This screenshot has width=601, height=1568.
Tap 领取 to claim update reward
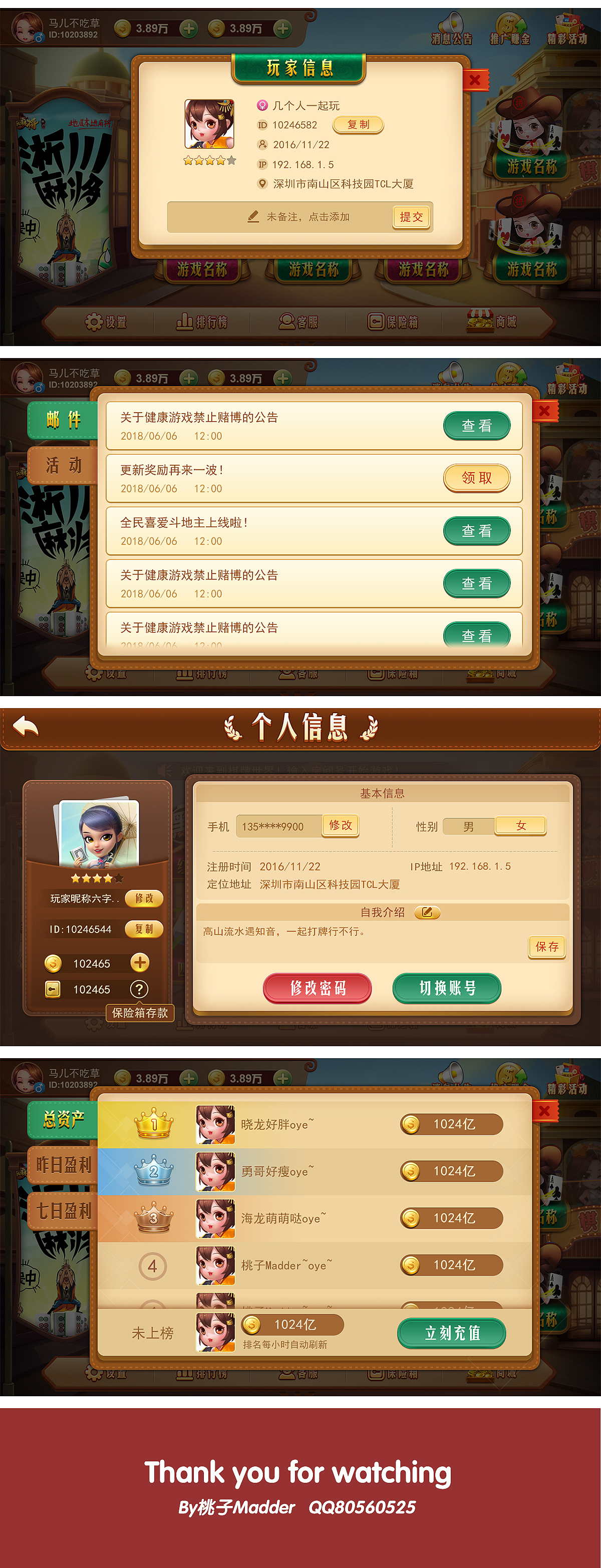[477, 478]
